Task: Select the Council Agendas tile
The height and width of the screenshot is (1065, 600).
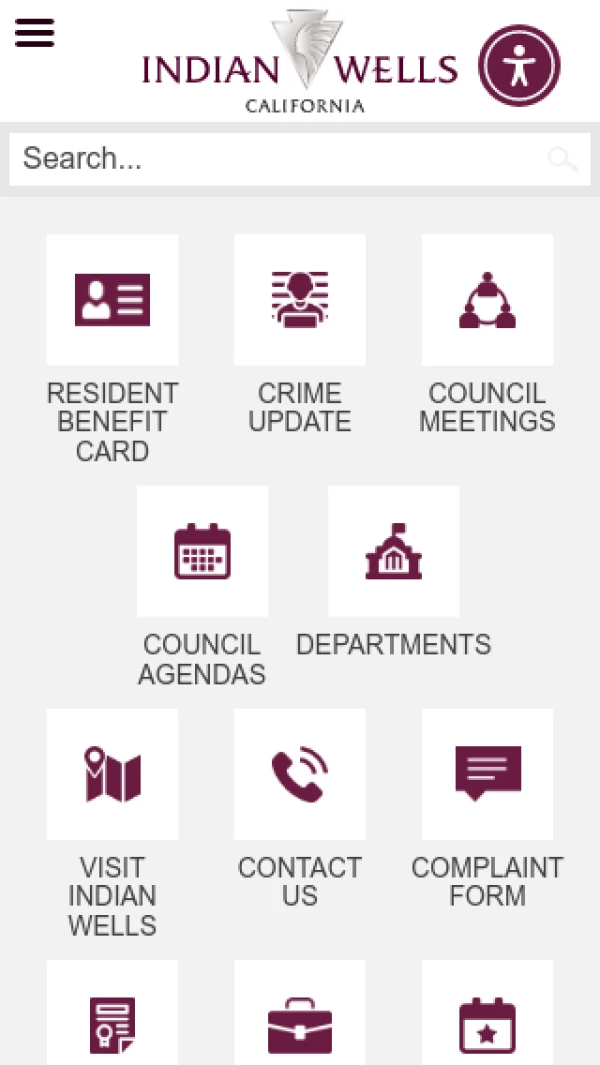Action: pos(202,551)
